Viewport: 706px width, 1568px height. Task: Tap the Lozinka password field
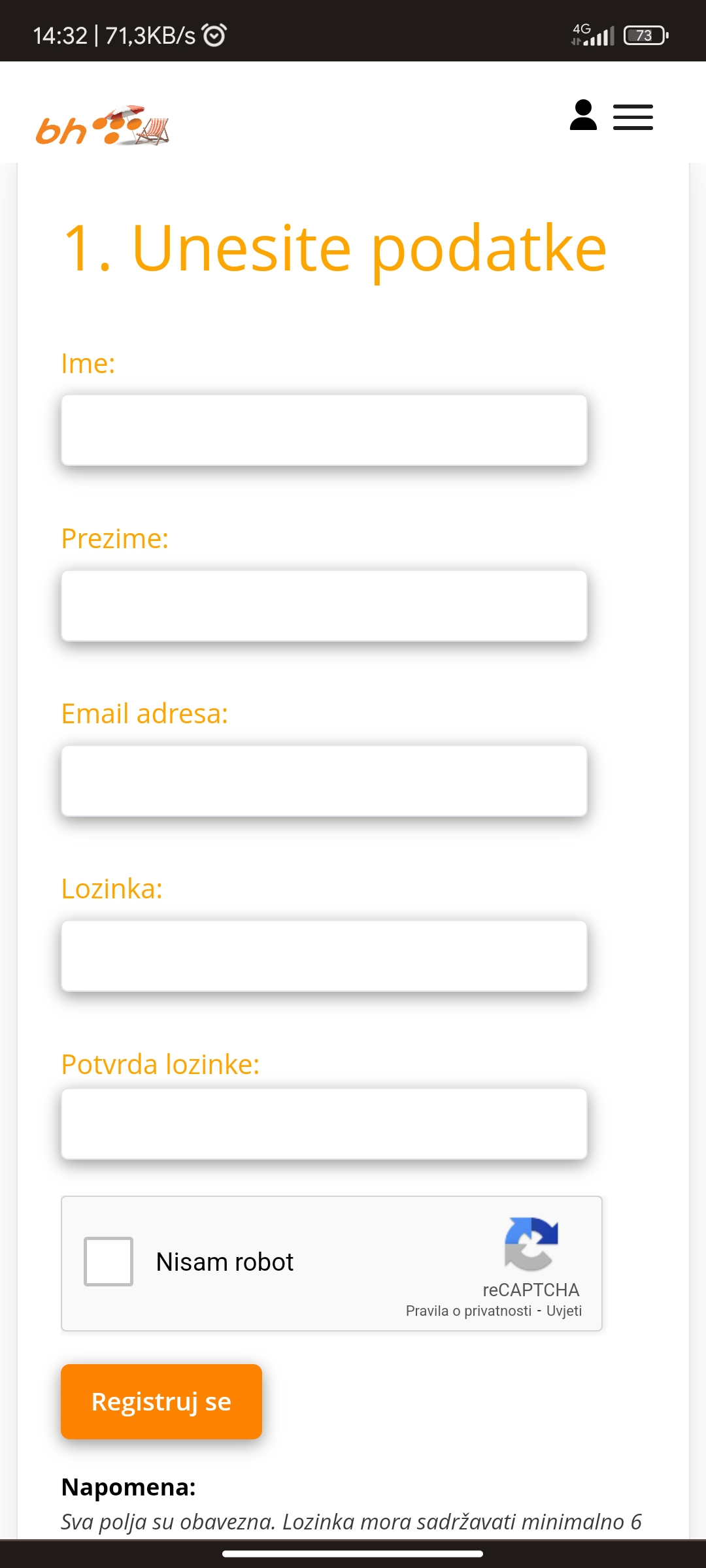[x=324, y=956]
